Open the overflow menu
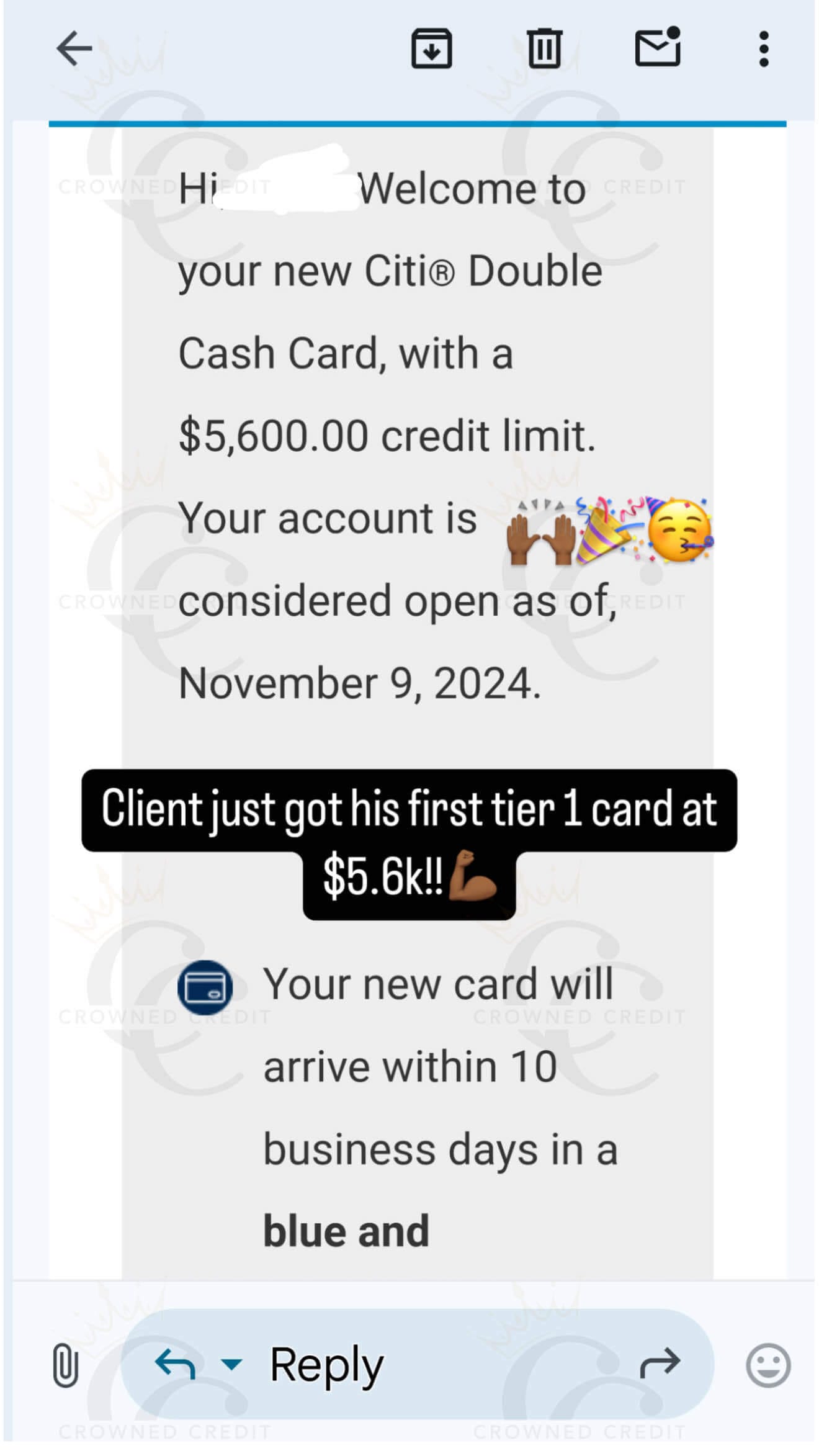Screen dimensions: 819x1456 [x=764, y=49]
